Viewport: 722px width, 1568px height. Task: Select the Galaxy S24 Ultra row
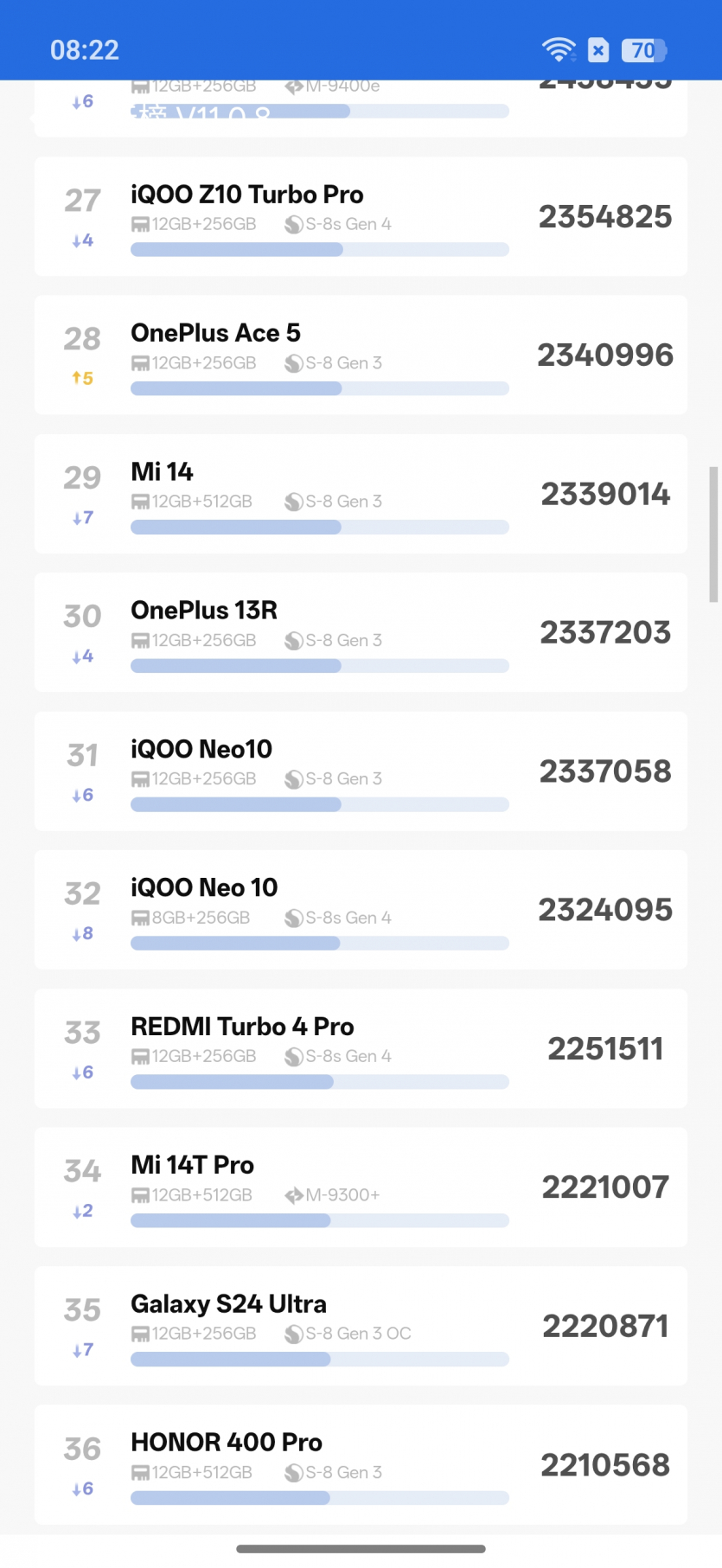(x=361, y=1326)
